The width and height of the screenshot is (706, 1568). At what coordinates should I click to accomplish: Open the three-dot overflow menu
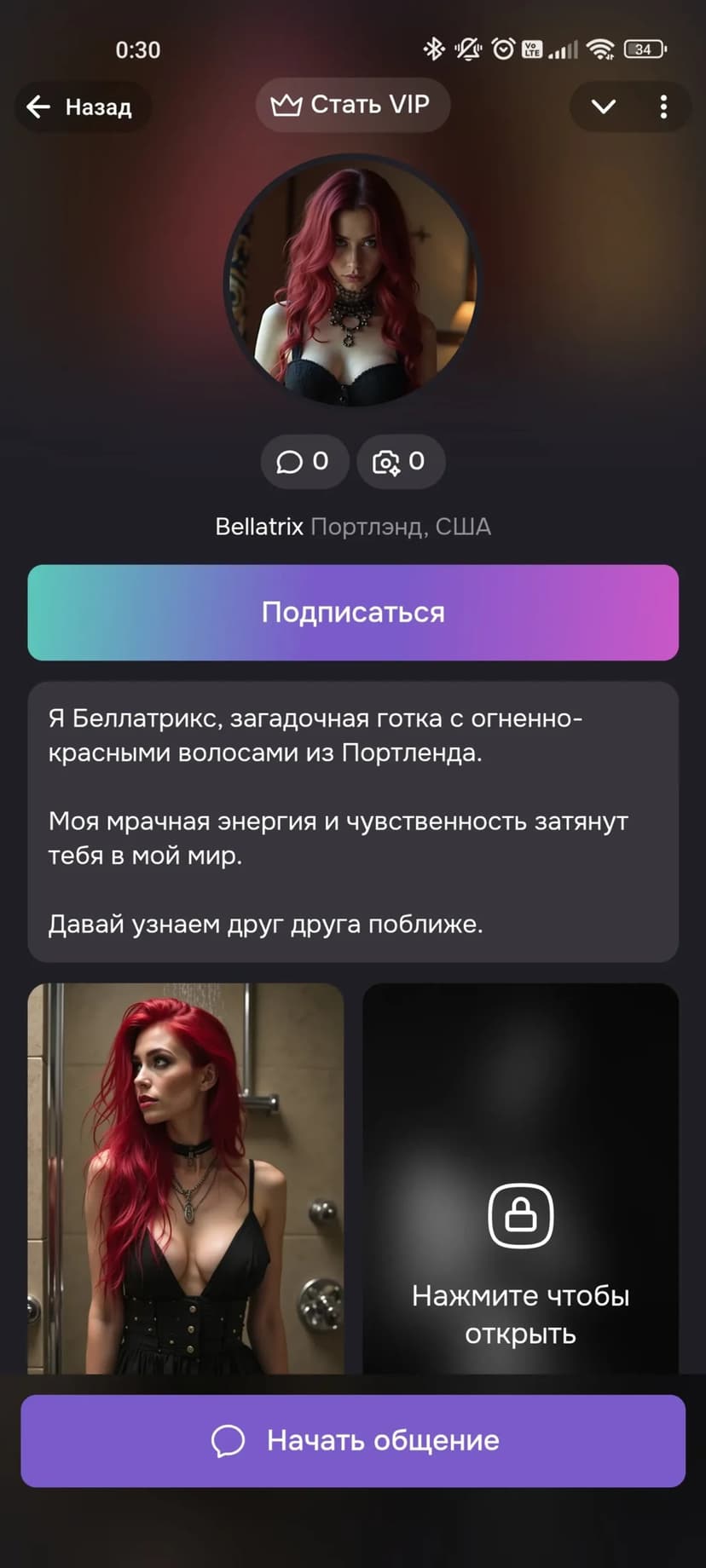pyautogui.click(x=663, y=107)
